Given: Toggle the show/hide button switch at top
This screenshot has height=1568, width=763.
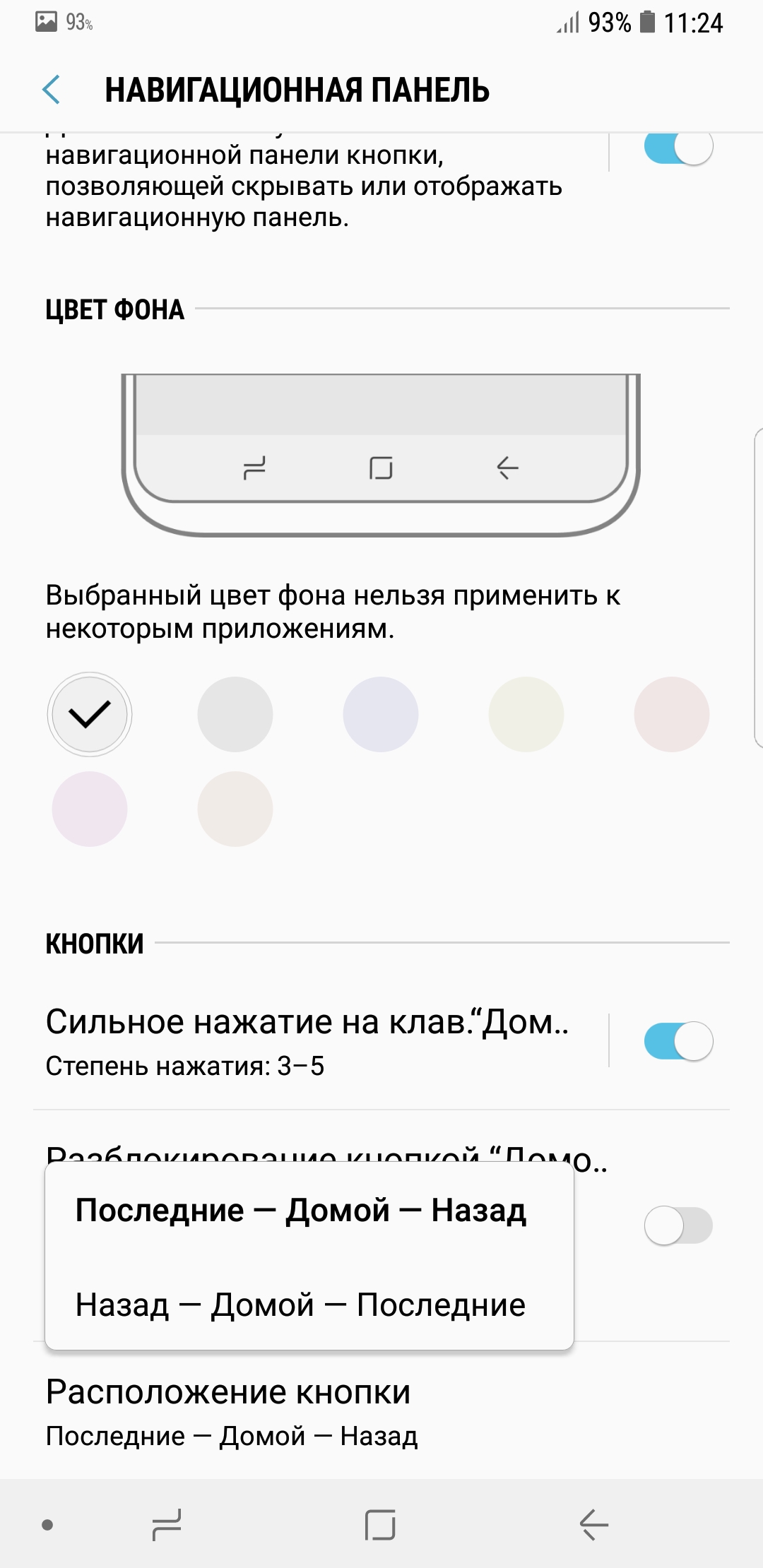Looking at the screenshot, I should pyautogui.click(x=678, y=148).
